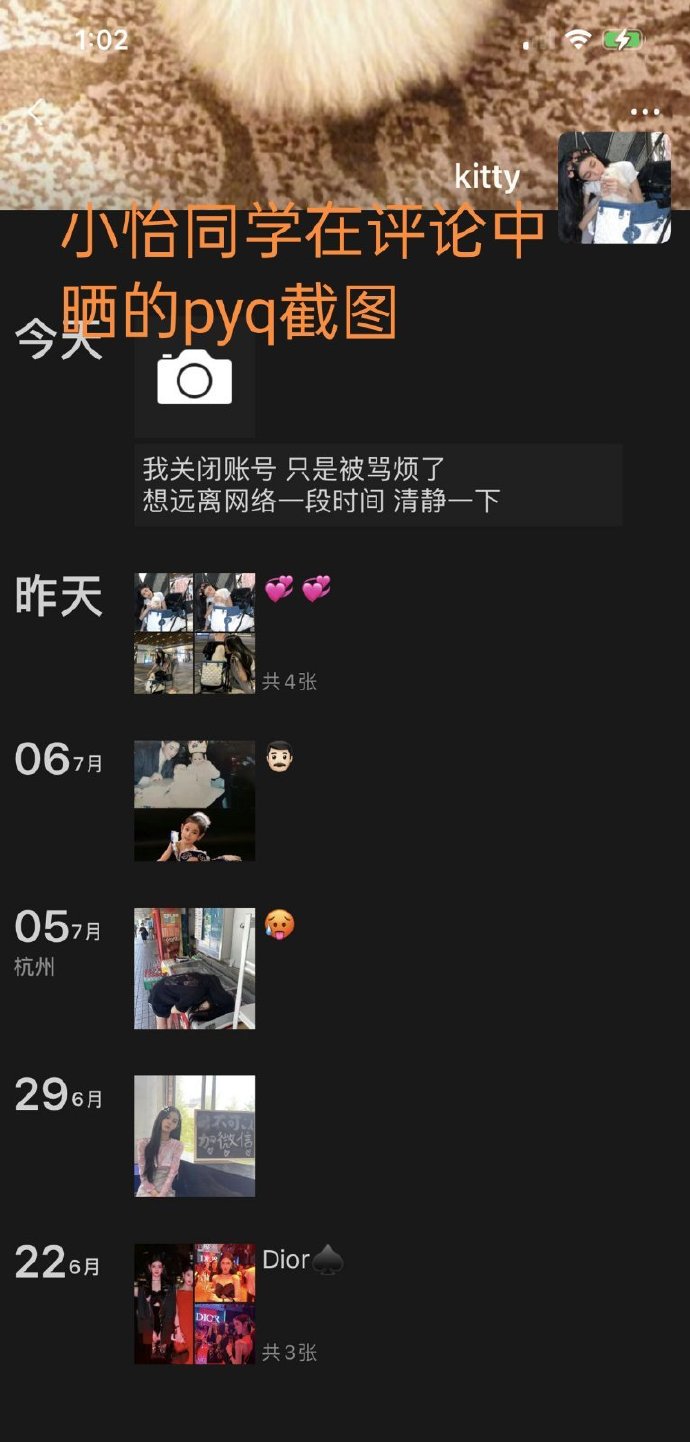This screenshot has width=690, height=1442.
Task: Go back using the top-left arrow
Action: click(37, 111)
